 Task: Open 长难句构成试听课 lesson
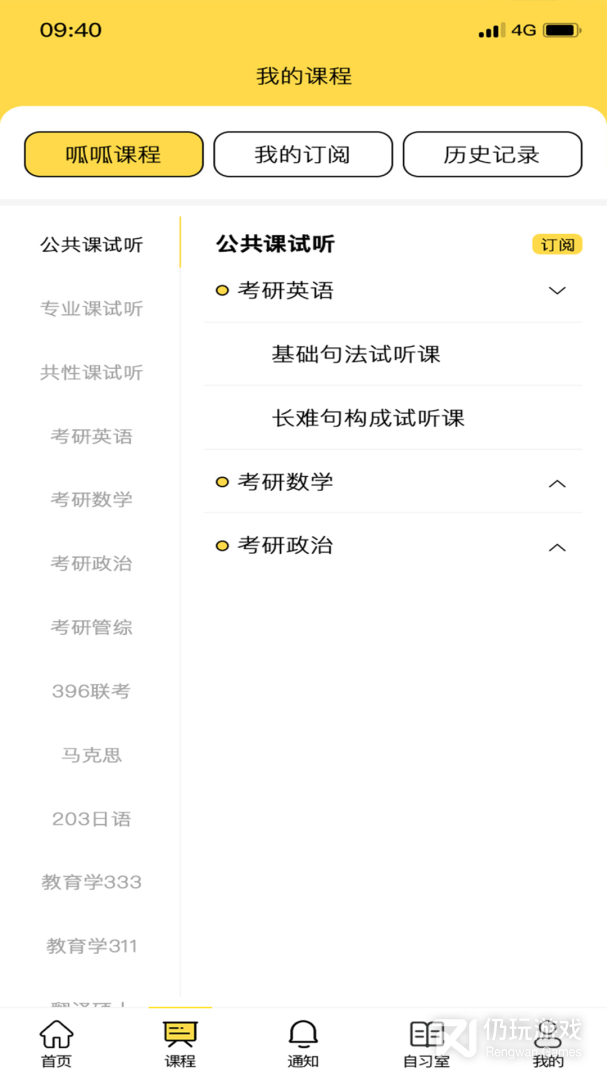393,417
